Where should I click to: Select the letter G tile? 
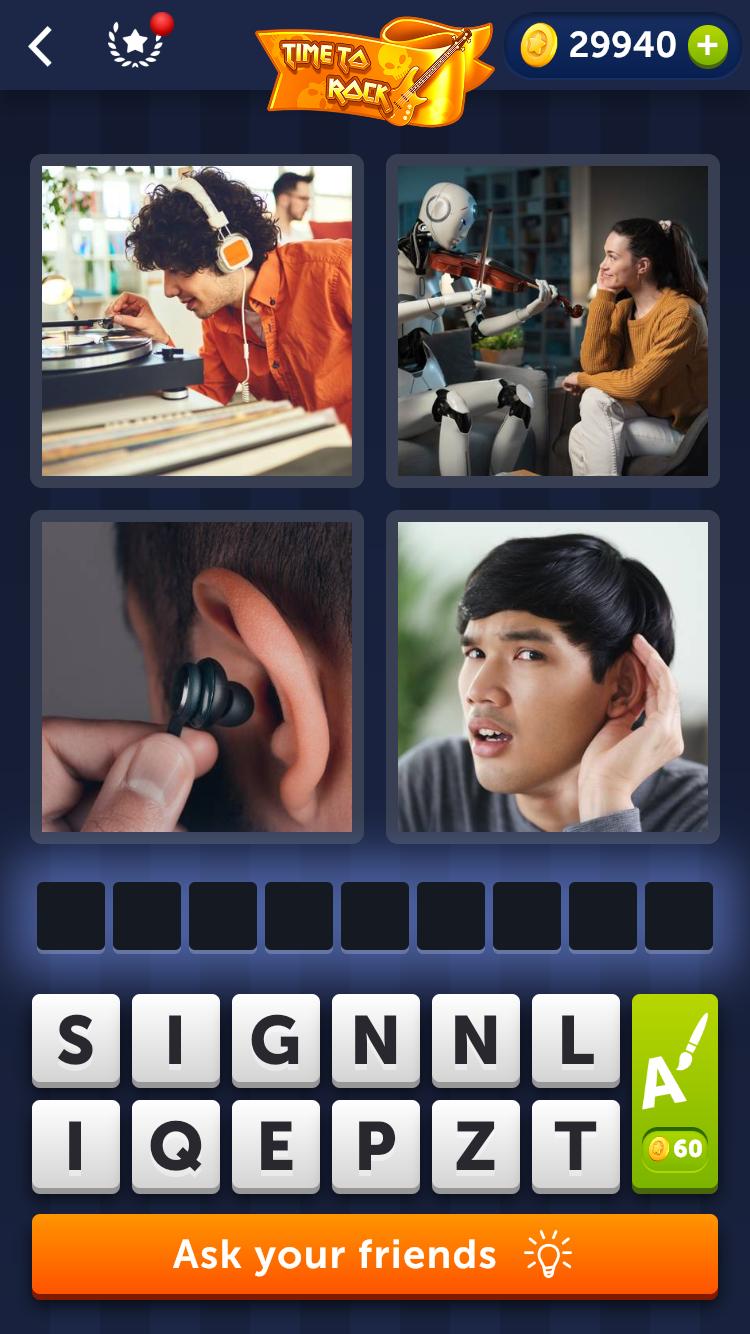[276, 1040]
